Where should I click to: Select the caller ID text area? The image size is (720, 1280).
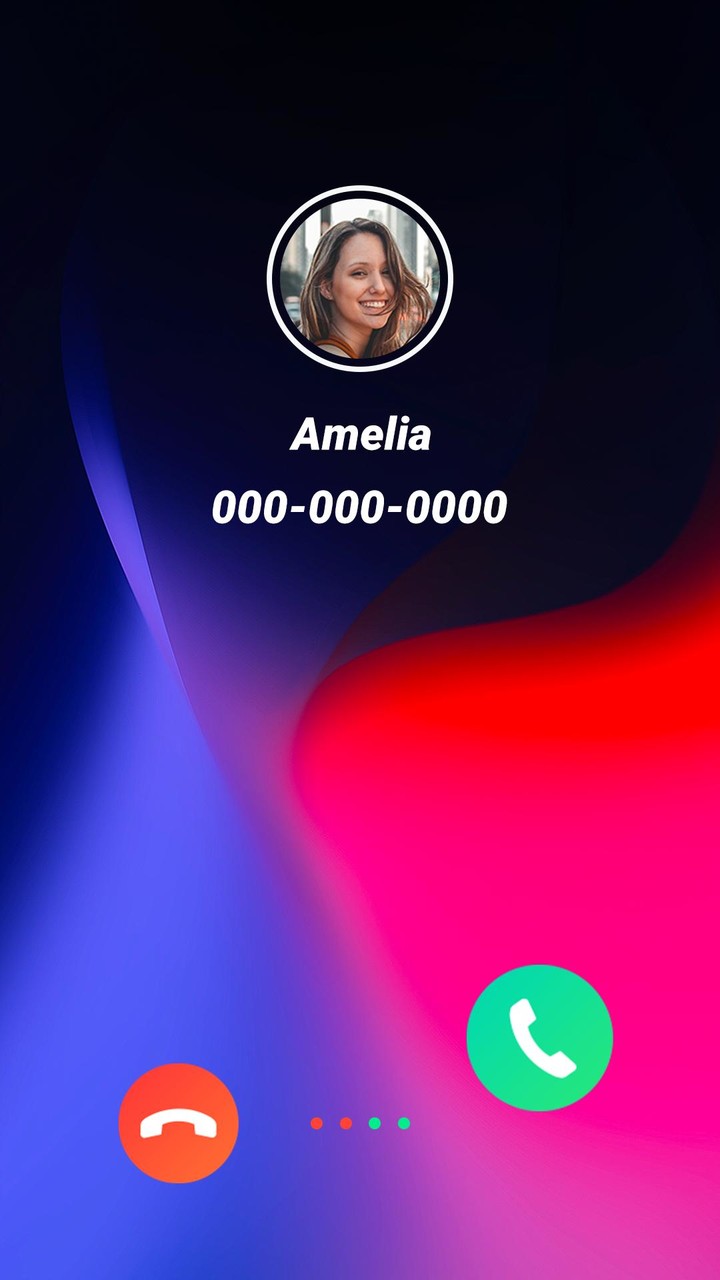360,470
